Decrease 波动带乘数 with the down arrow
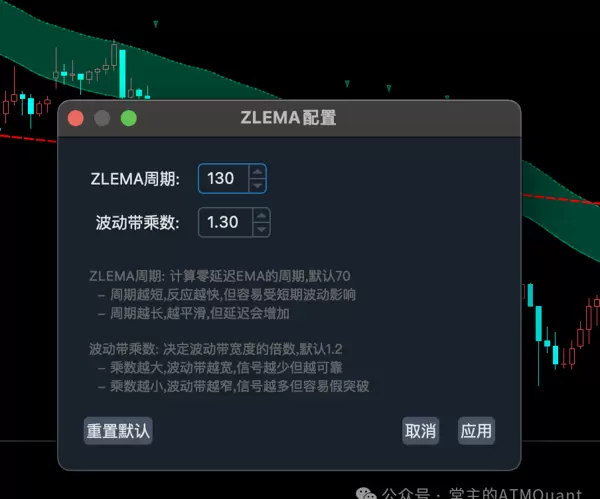 tap(261, 229)
